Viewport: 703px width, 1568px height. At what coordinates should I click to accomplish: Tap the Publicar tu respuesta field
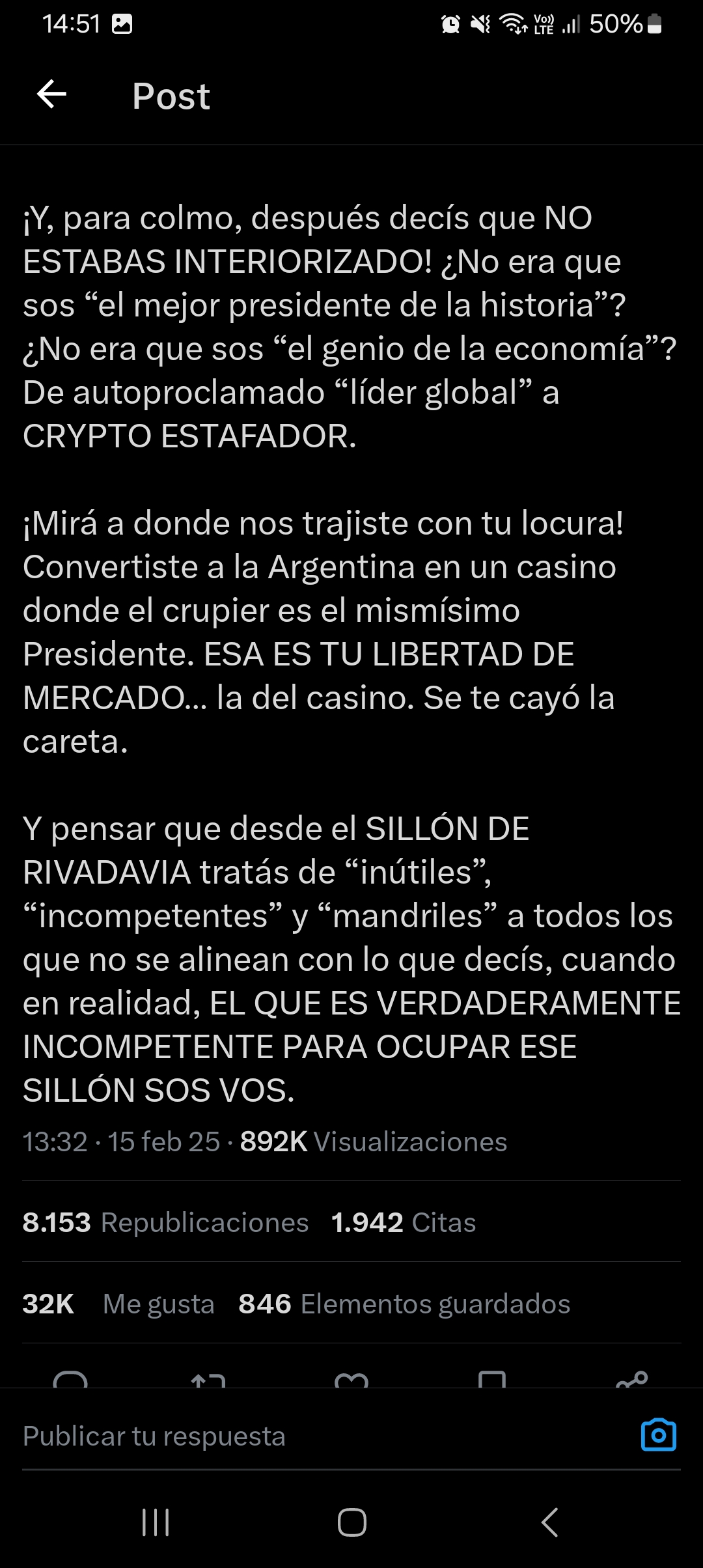tap(325, 1436)
